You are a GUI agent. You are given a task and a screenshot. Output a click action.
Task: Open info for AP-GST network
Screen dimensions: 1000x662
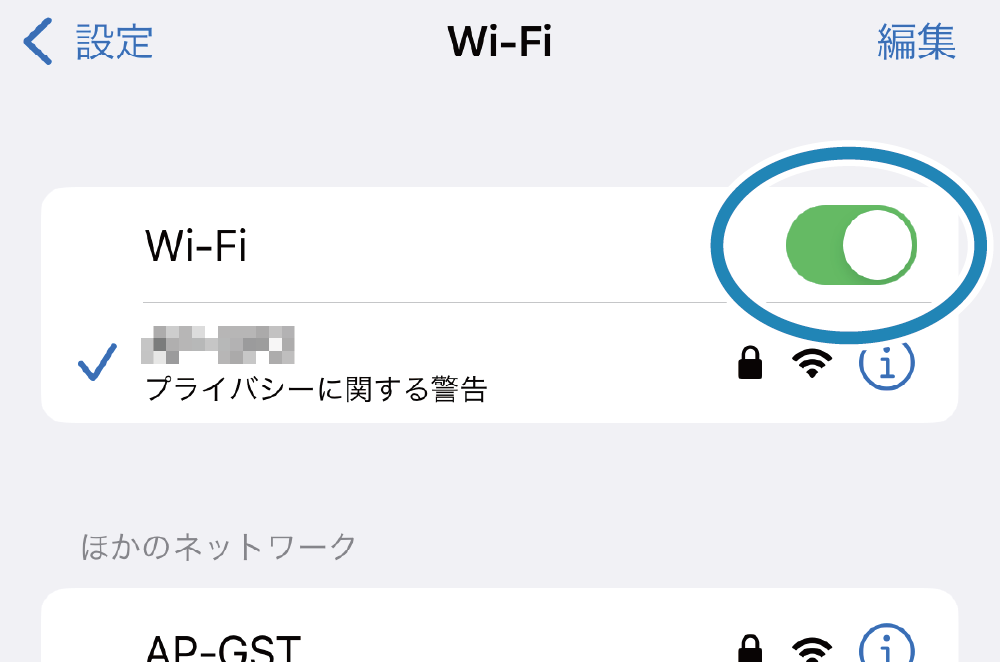coord(886,647)
